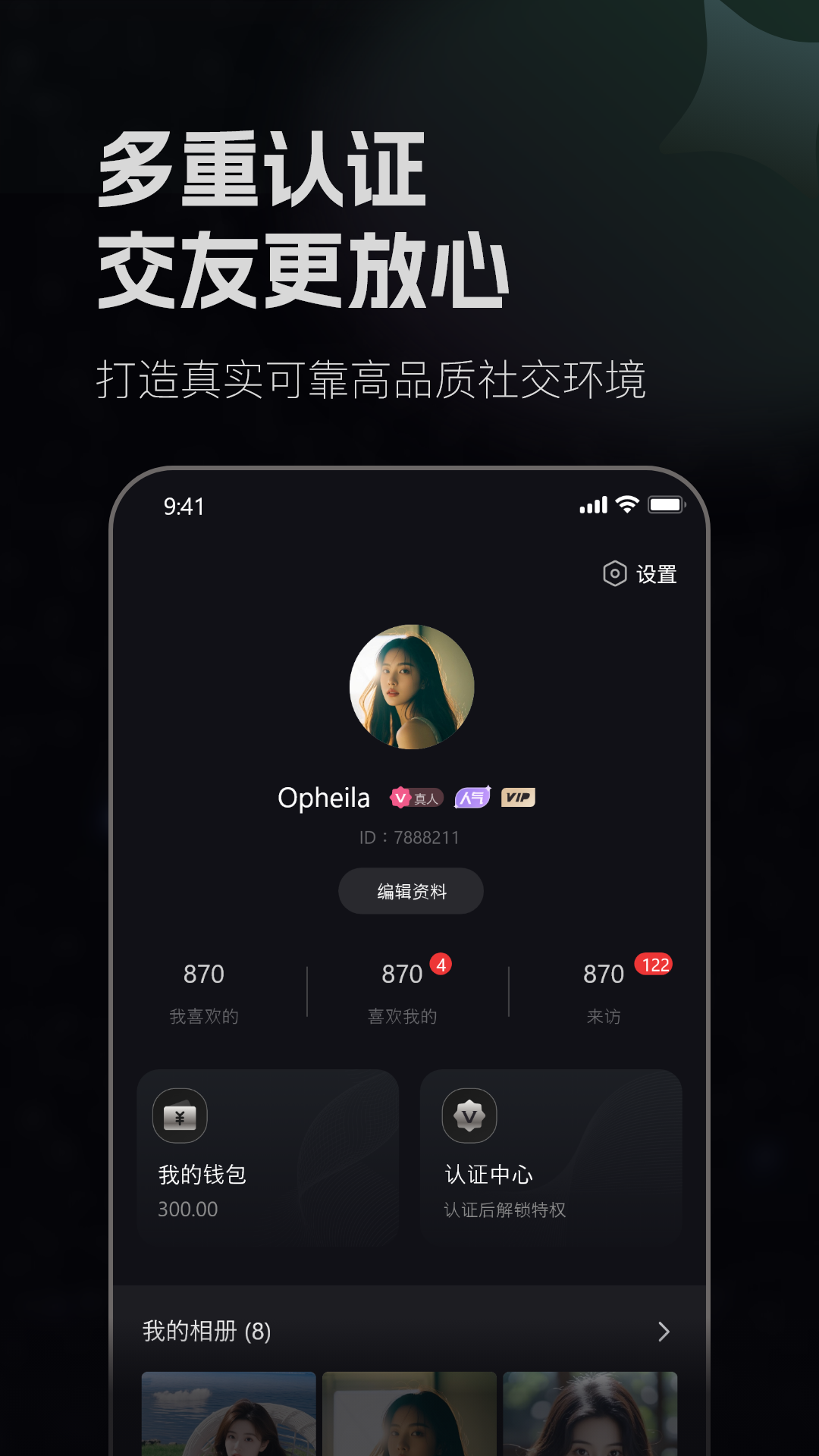Open 我的钱包 showing 300.00 balance
819x1456 pixels.
tap(267, 1156)
